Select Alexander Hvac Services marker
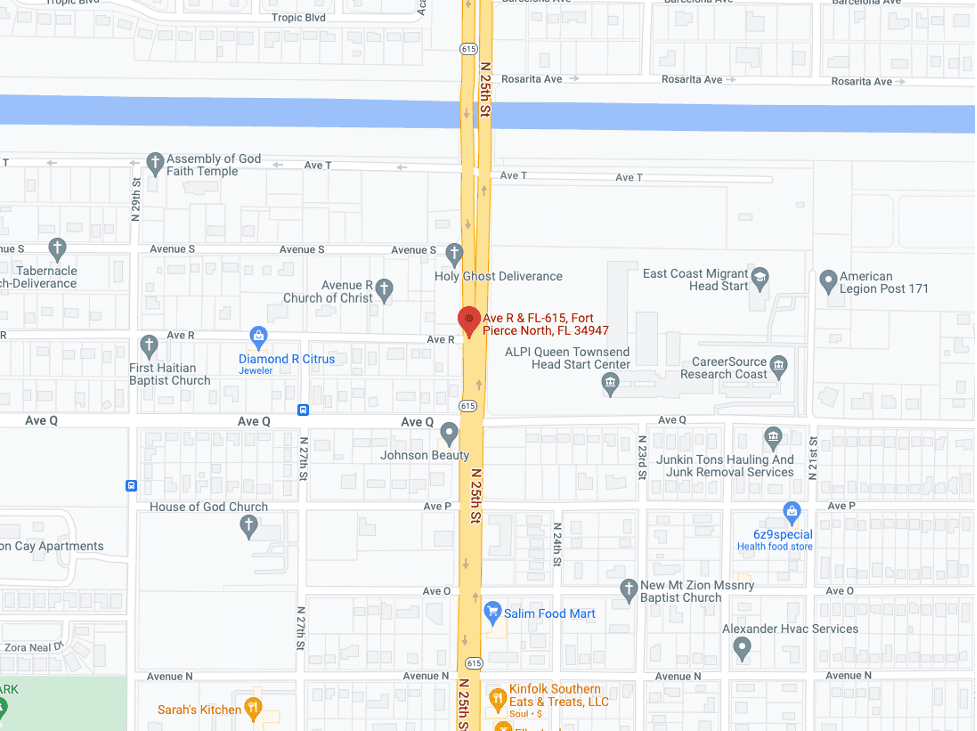Viewport: 977px width, 731px height. coord(742,648)
